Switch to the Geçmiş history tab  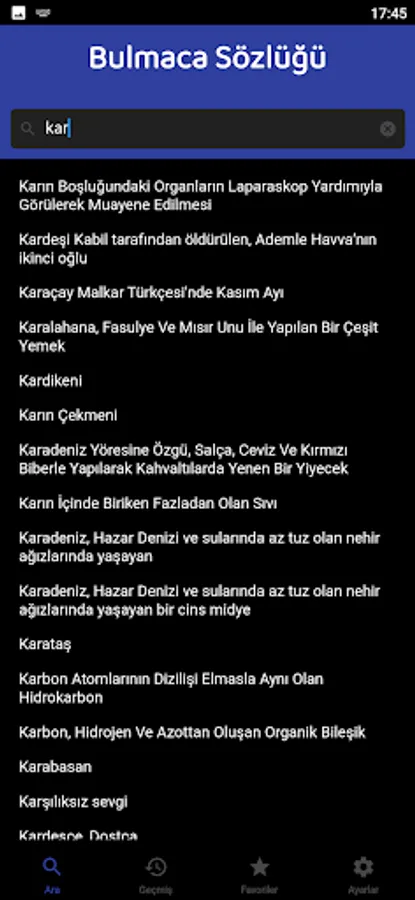pyautogui.click(x=156, y=875)
